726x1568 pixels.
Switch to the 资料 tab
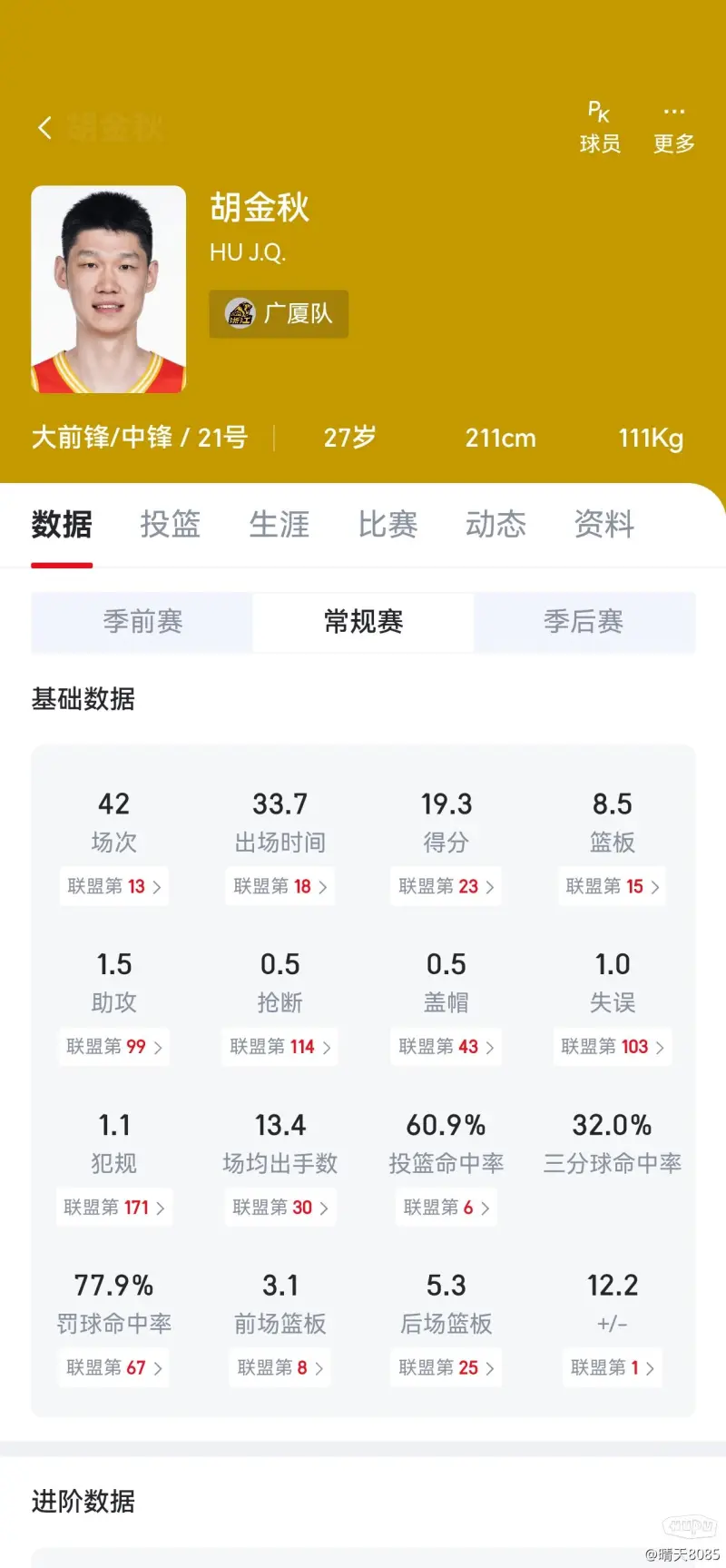pos(604,524)
